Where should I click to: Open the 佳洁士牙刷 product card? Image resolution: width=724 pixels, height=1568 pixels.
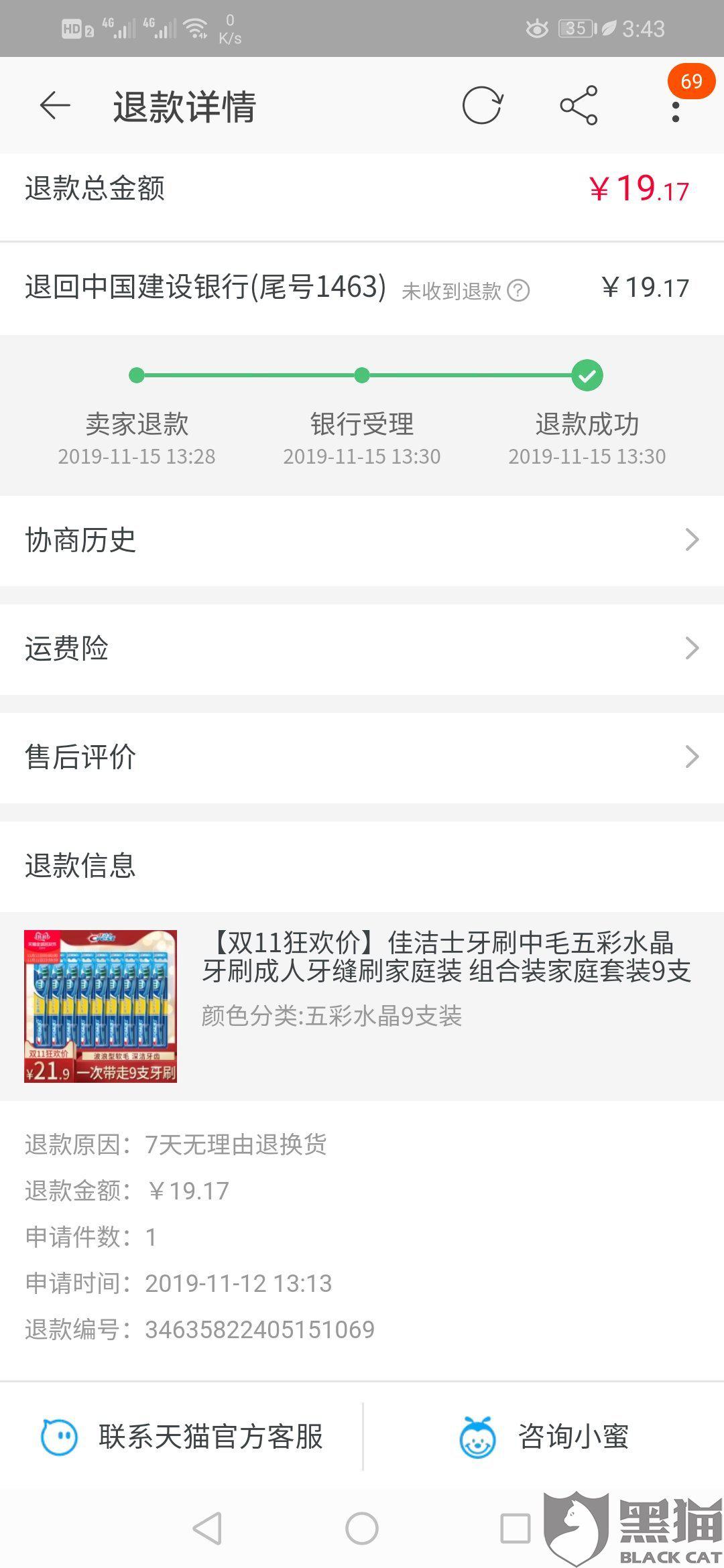[362, 1005]
